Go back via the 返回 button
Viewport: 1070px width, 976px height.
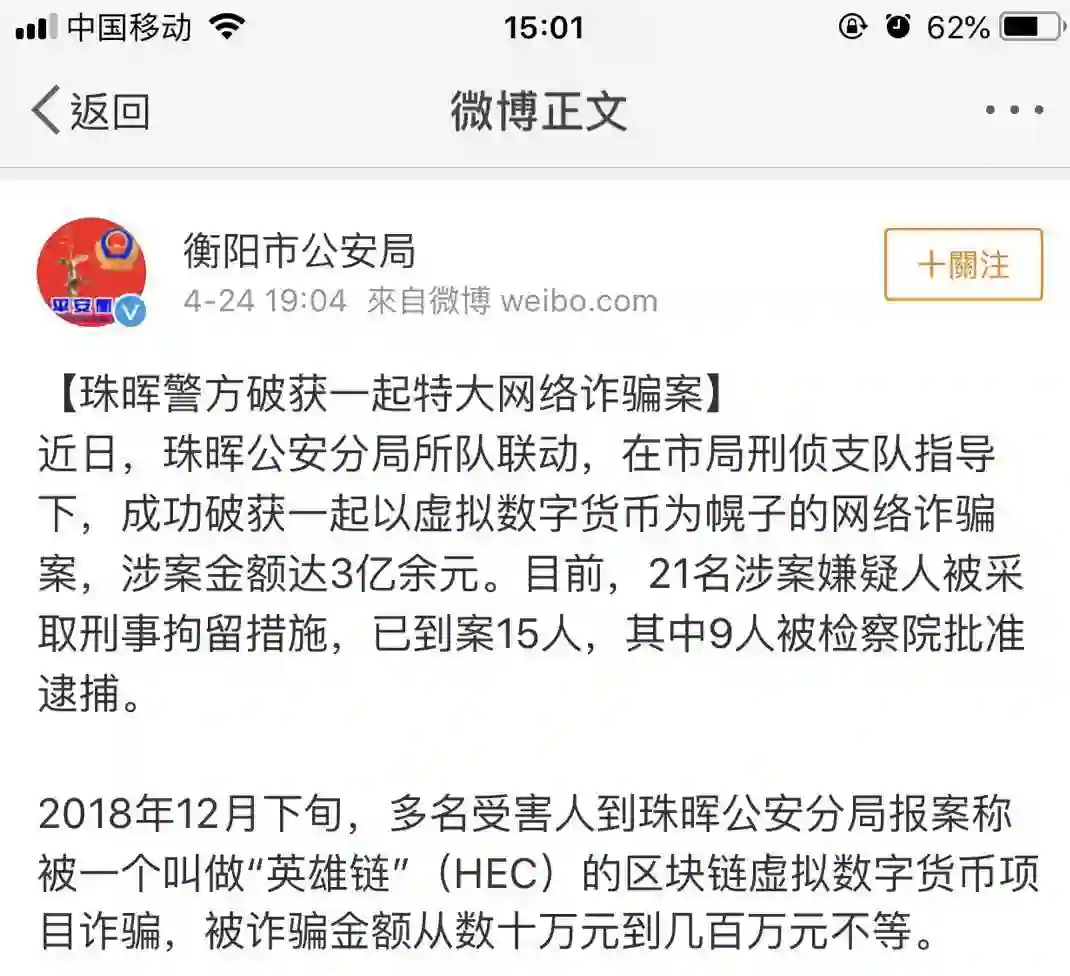coord(90,110)
